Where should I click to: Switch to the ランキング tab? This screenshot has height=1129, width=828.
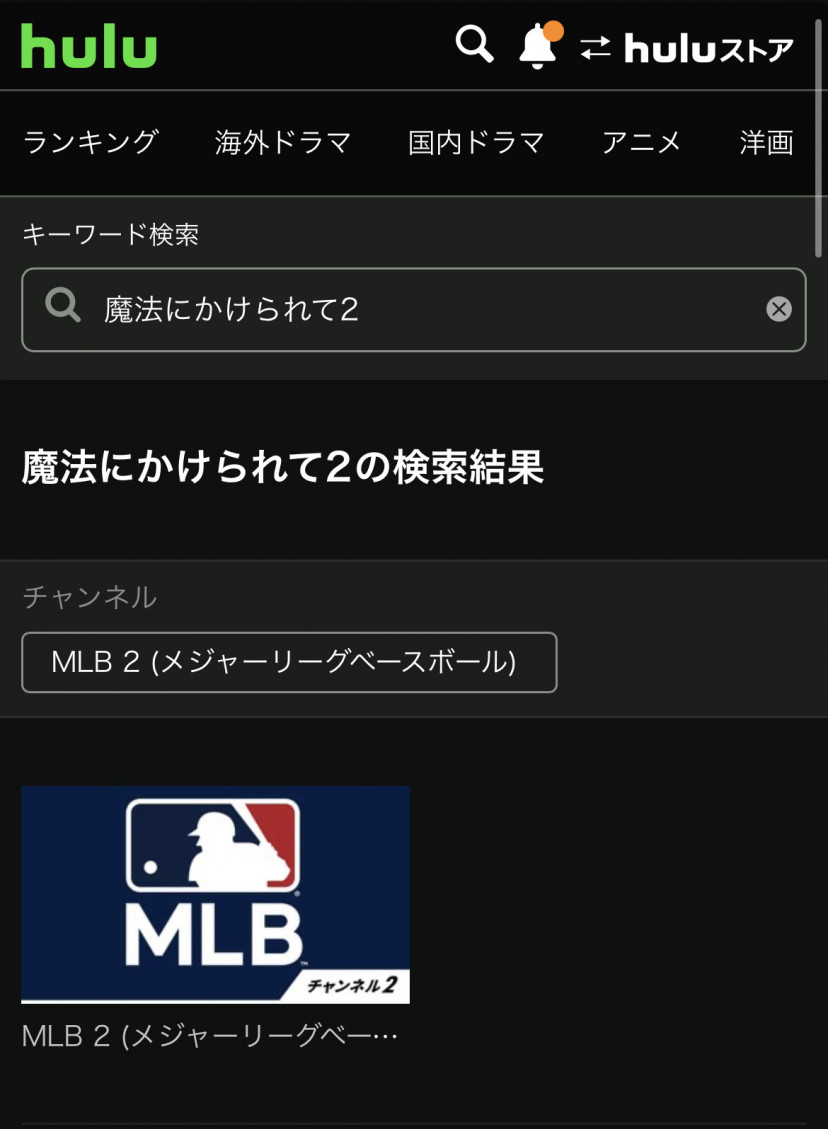(x=90, y=142)
